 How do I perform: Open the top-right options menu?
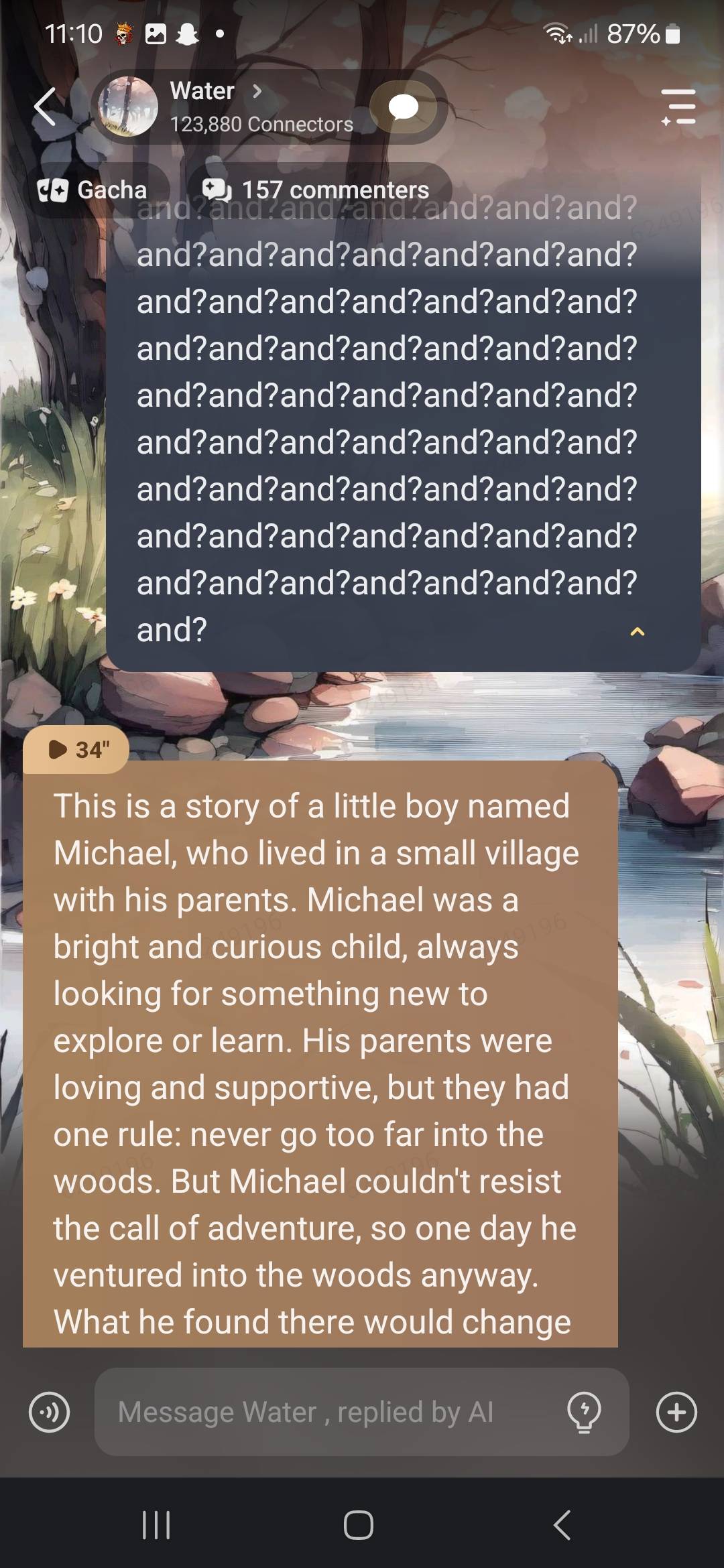click(678, 107)
